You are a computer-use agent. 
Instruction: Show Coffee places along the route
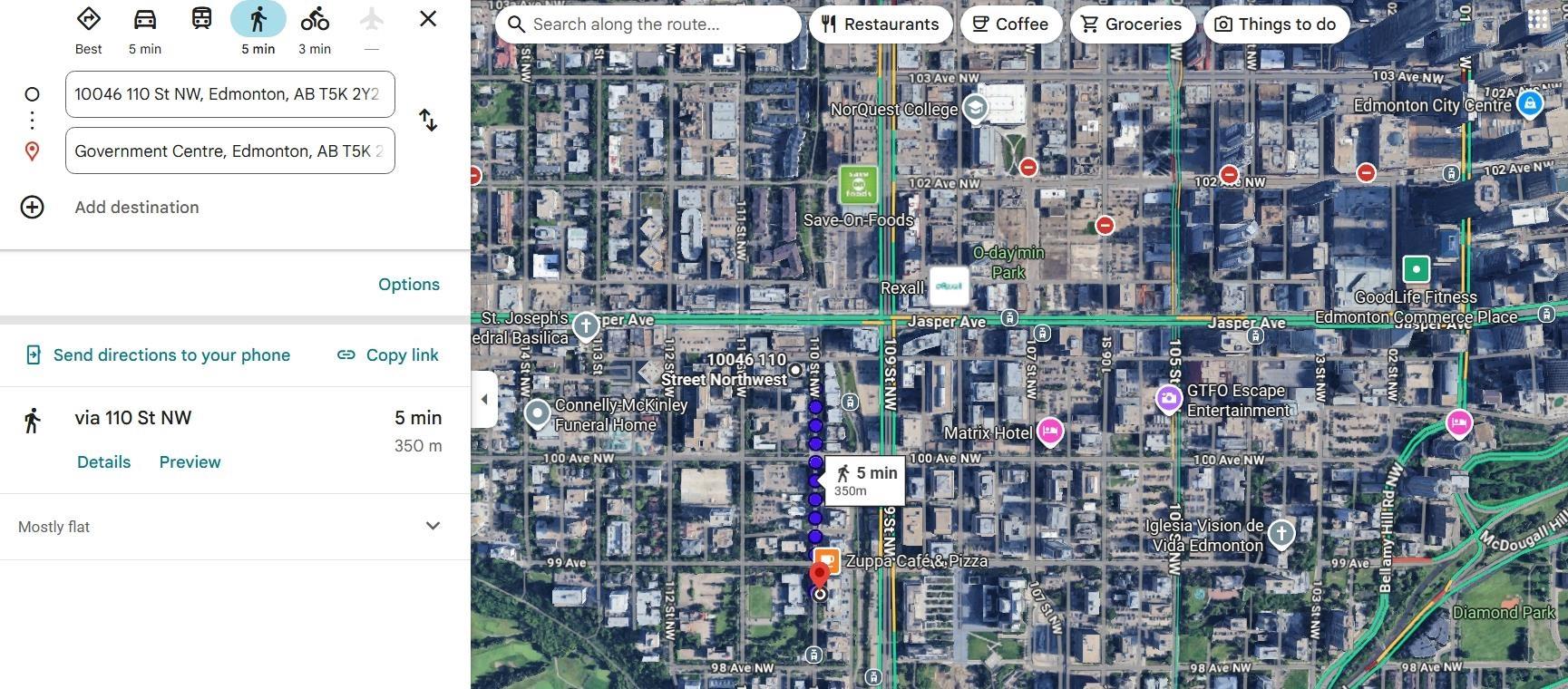click(x=1010, y=24)
